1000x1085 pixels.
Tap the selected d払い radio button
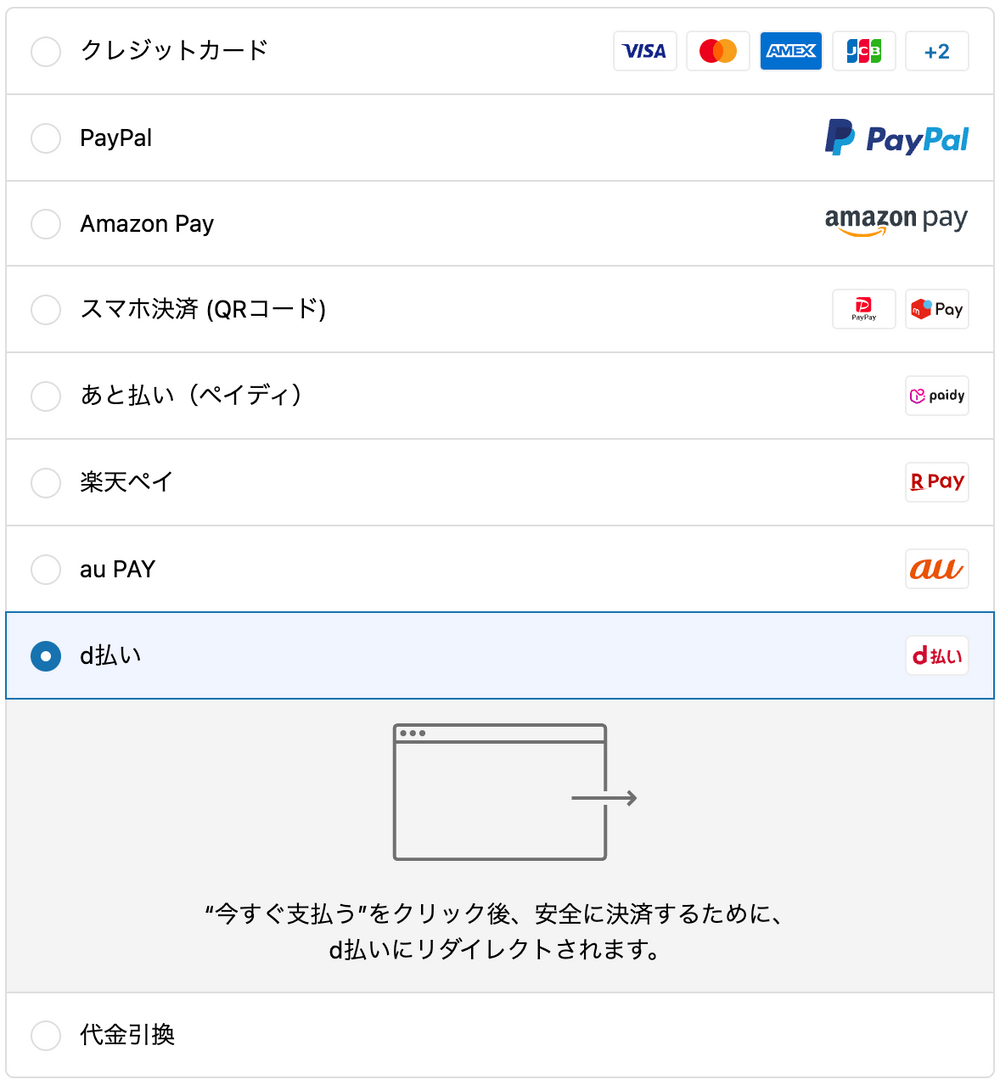click(46, 656)
